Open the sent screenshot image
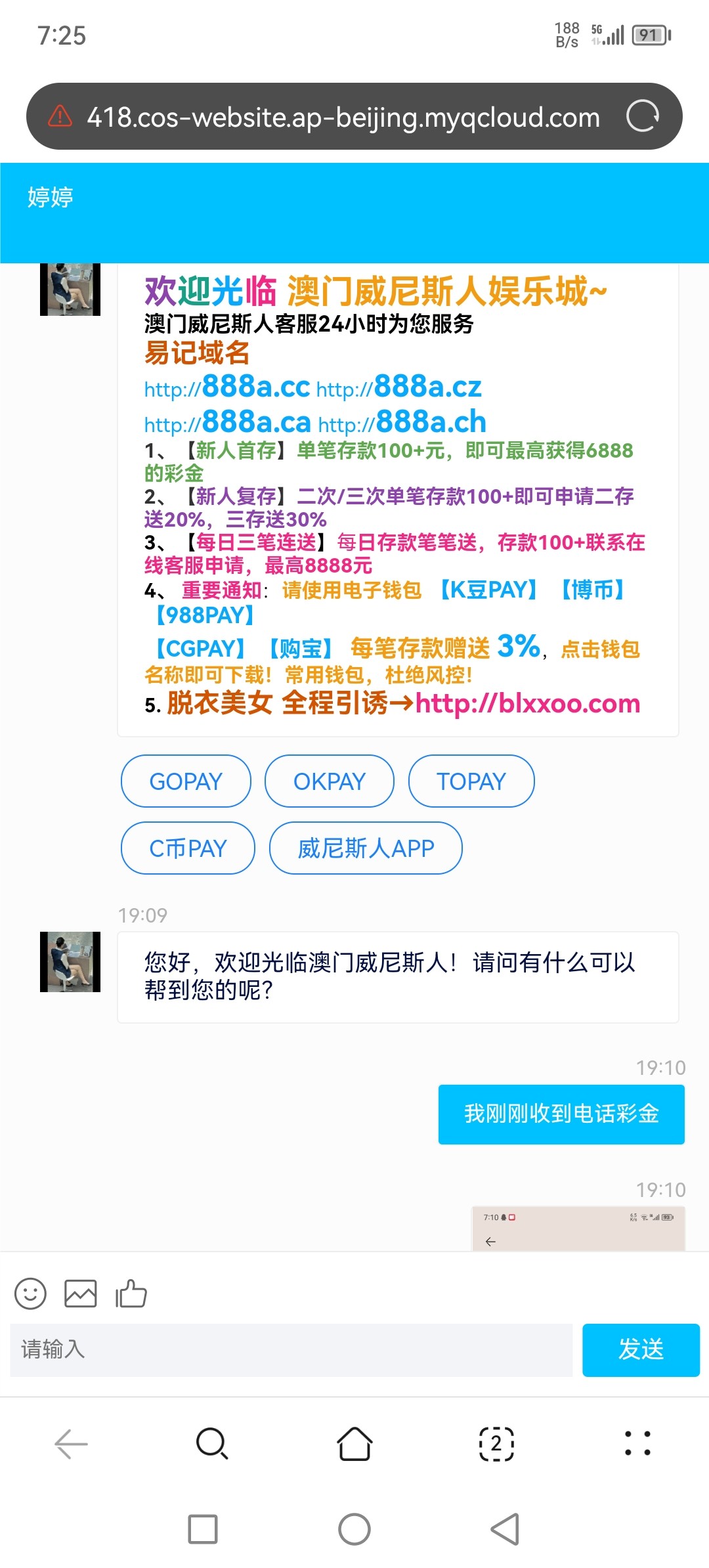 click(x=578, y=1229)
